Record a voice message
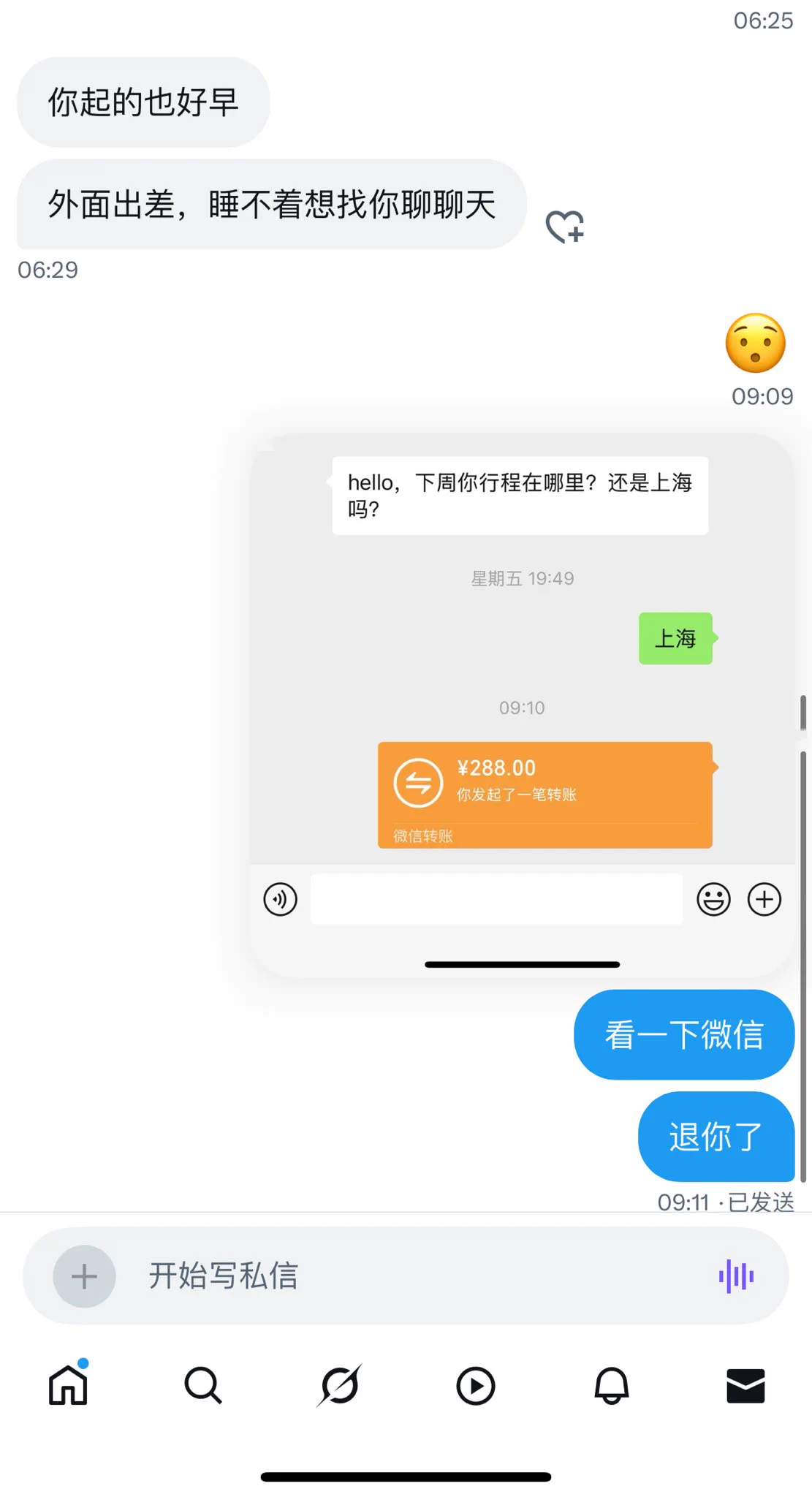Image resolution: width=812 pixels, height=1497 pixels. 736,1276
